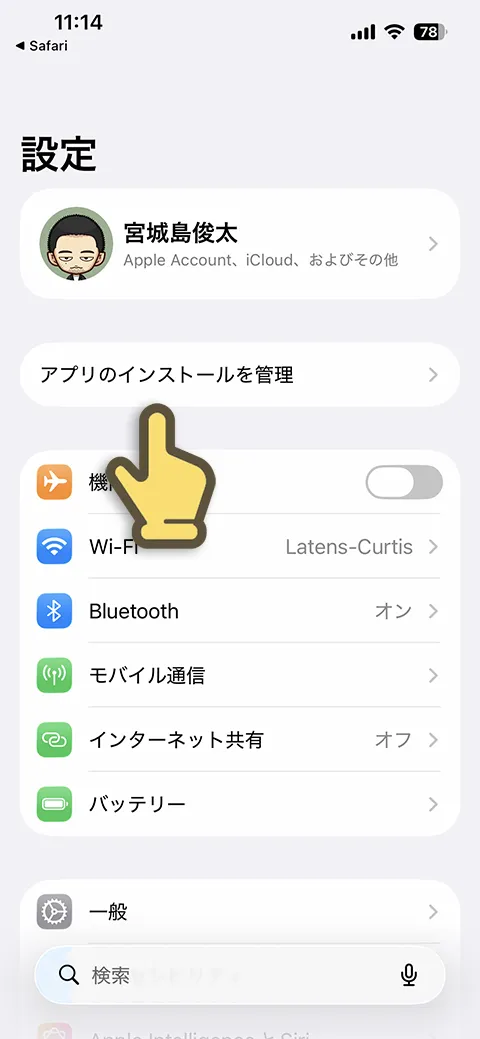480x1039 pixels.
Task: Open Wi-Fi settings
Action: [x=240, y=547]
